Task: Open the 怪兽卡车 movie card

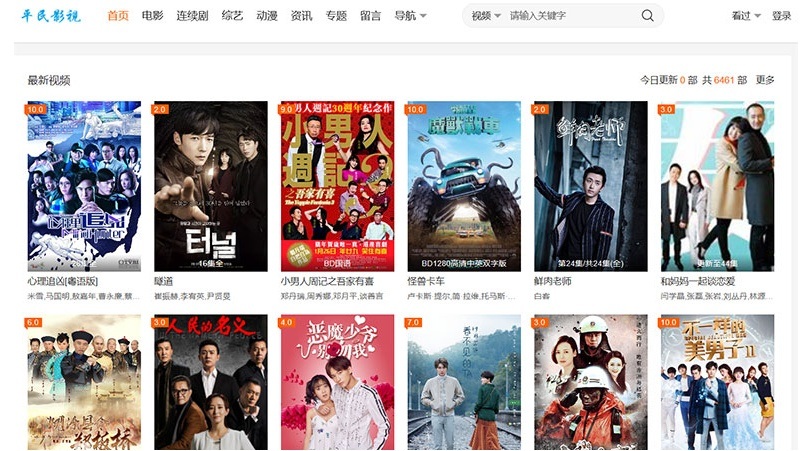Action: [x=463, y=186]
